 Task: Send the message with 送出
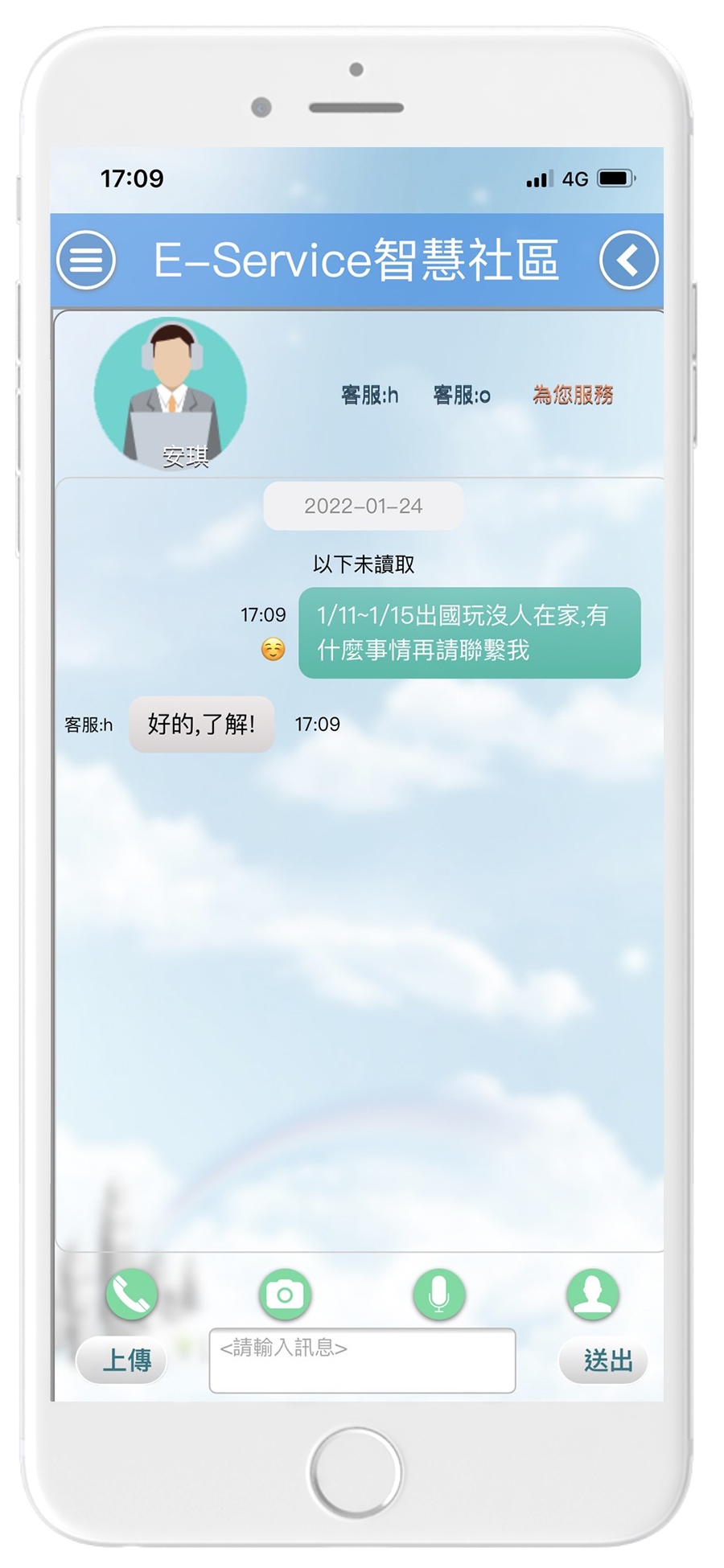[604, 1360]
